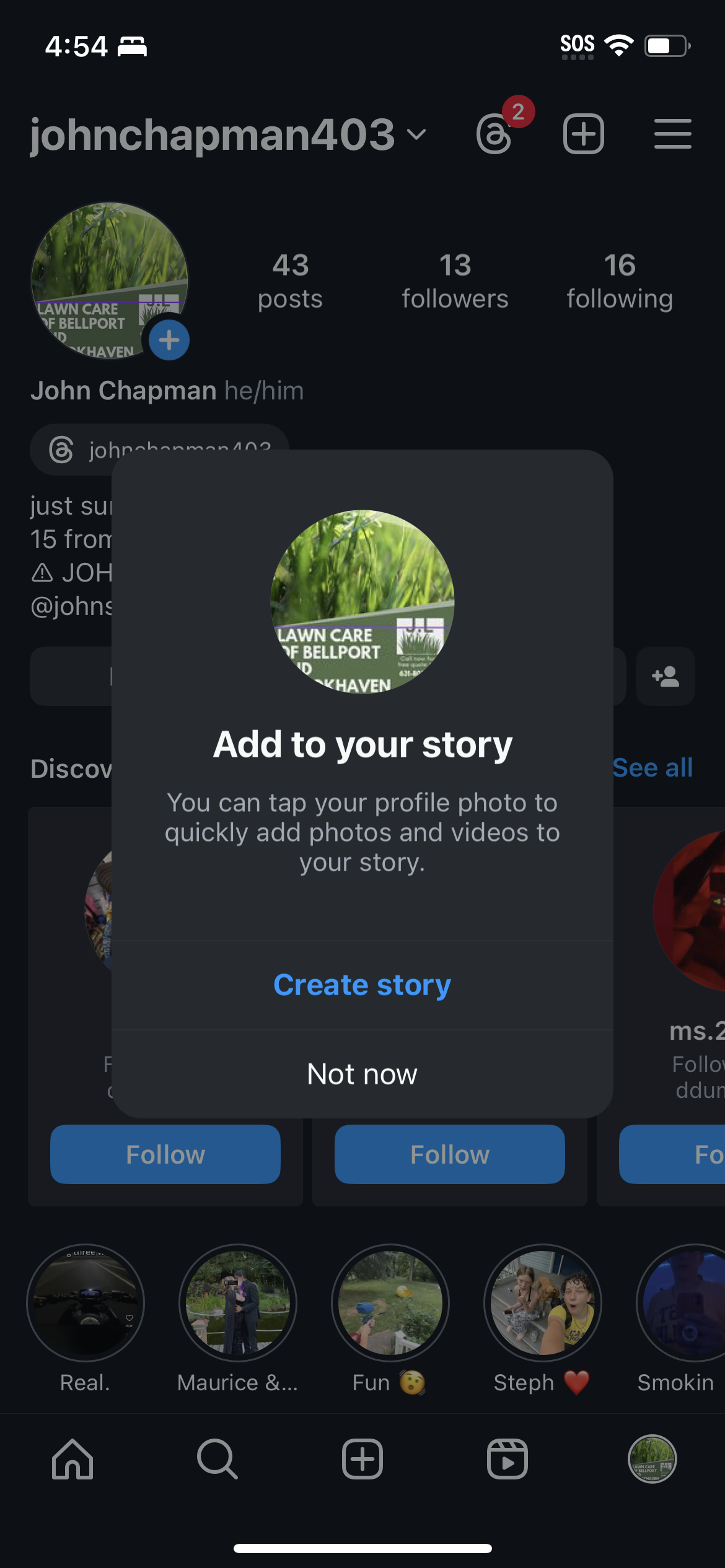Open the hamburger settings menu
Viewport: 725px width, 1568px height.
tap(672, 134)
